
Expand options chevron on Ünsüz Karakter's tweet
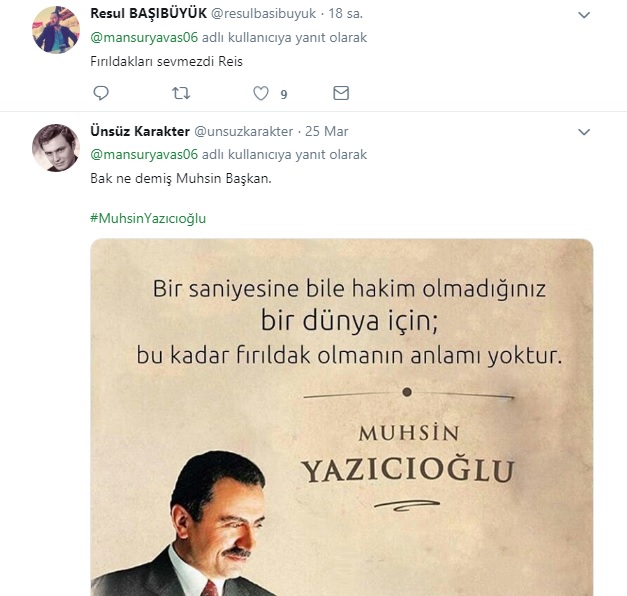pos(585,132)
